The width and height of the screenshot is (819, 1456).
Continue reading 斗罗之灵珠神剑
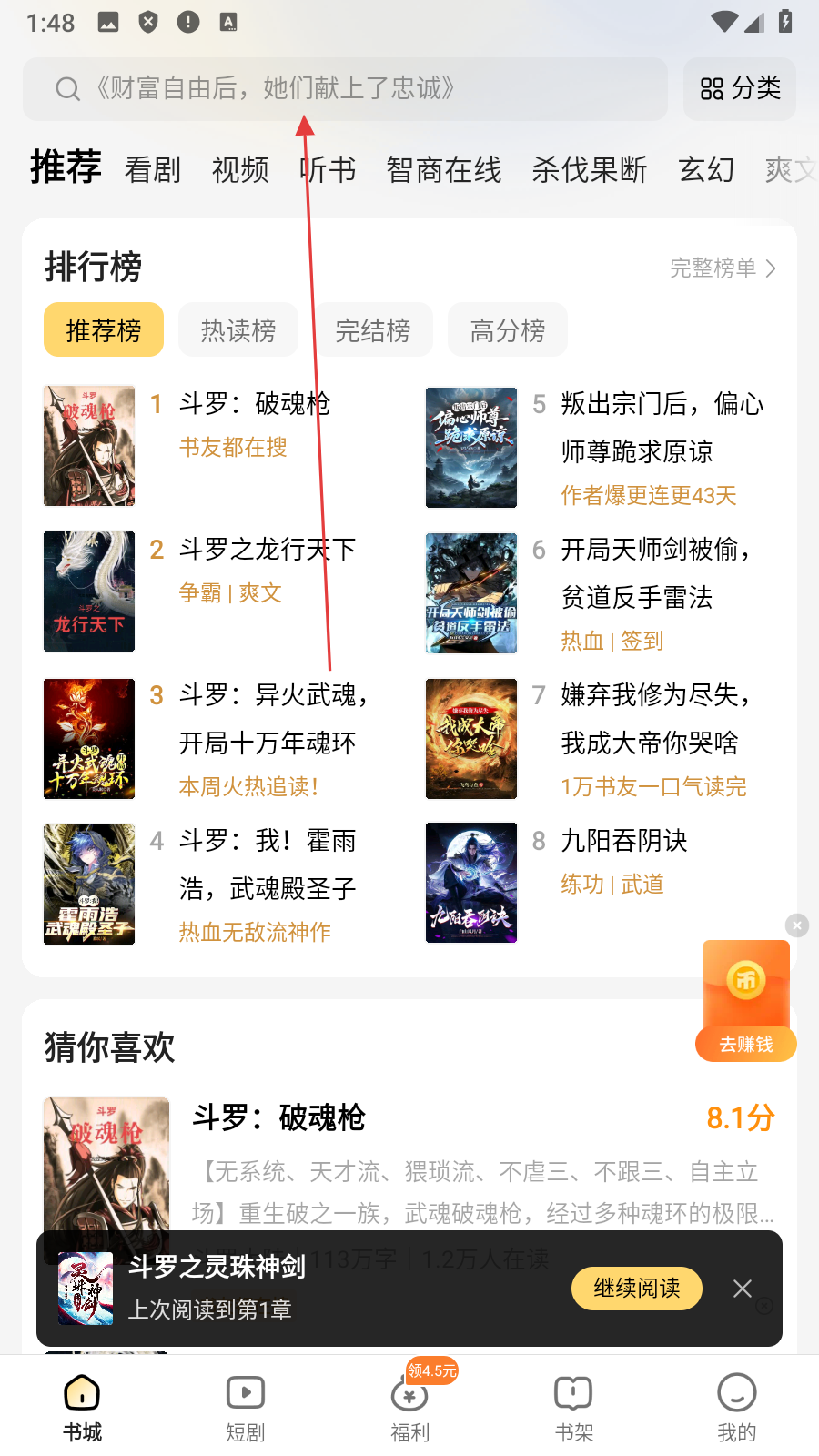click(637, 1289)
